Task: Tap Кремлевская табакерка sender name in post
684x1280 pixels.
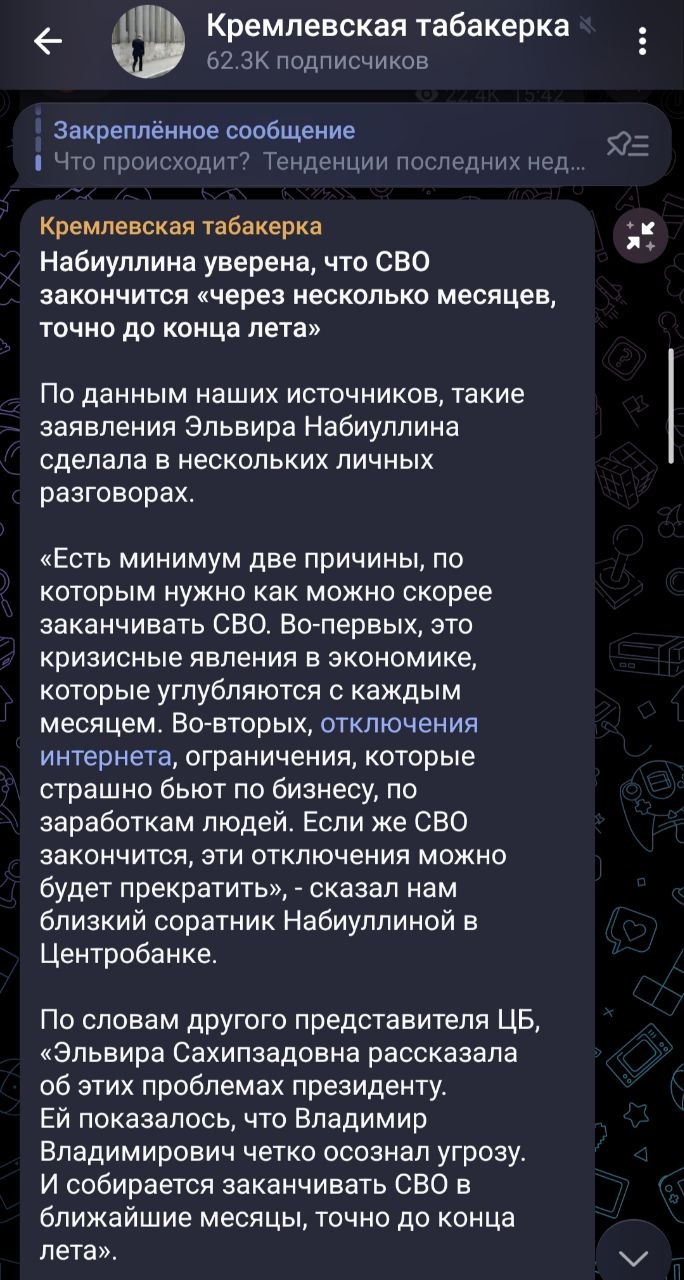Action: coord(181,226)
